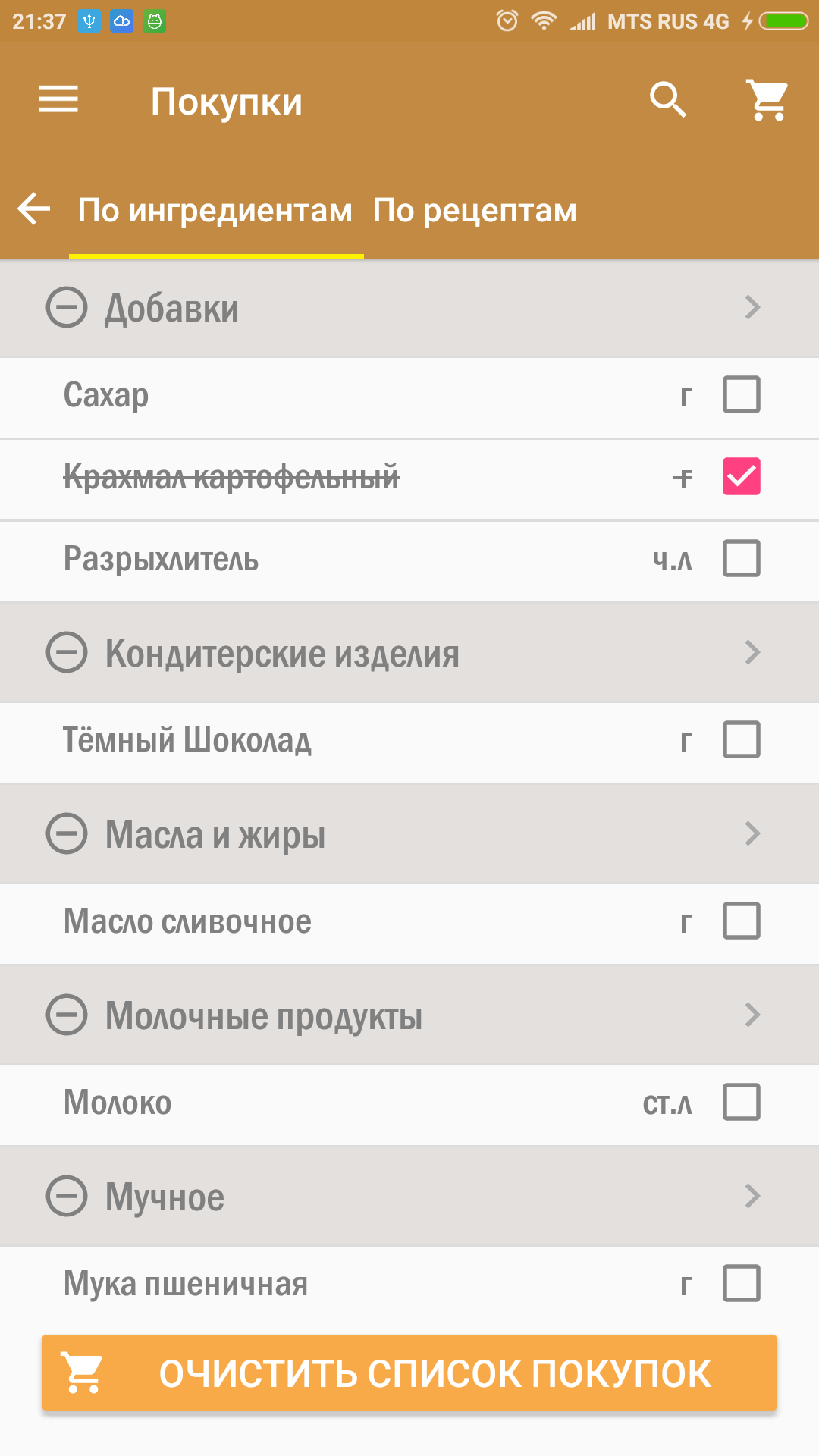
Task: Collapse the Масла и жиры group
Action: pyautogui.click(x=67, y=833)
